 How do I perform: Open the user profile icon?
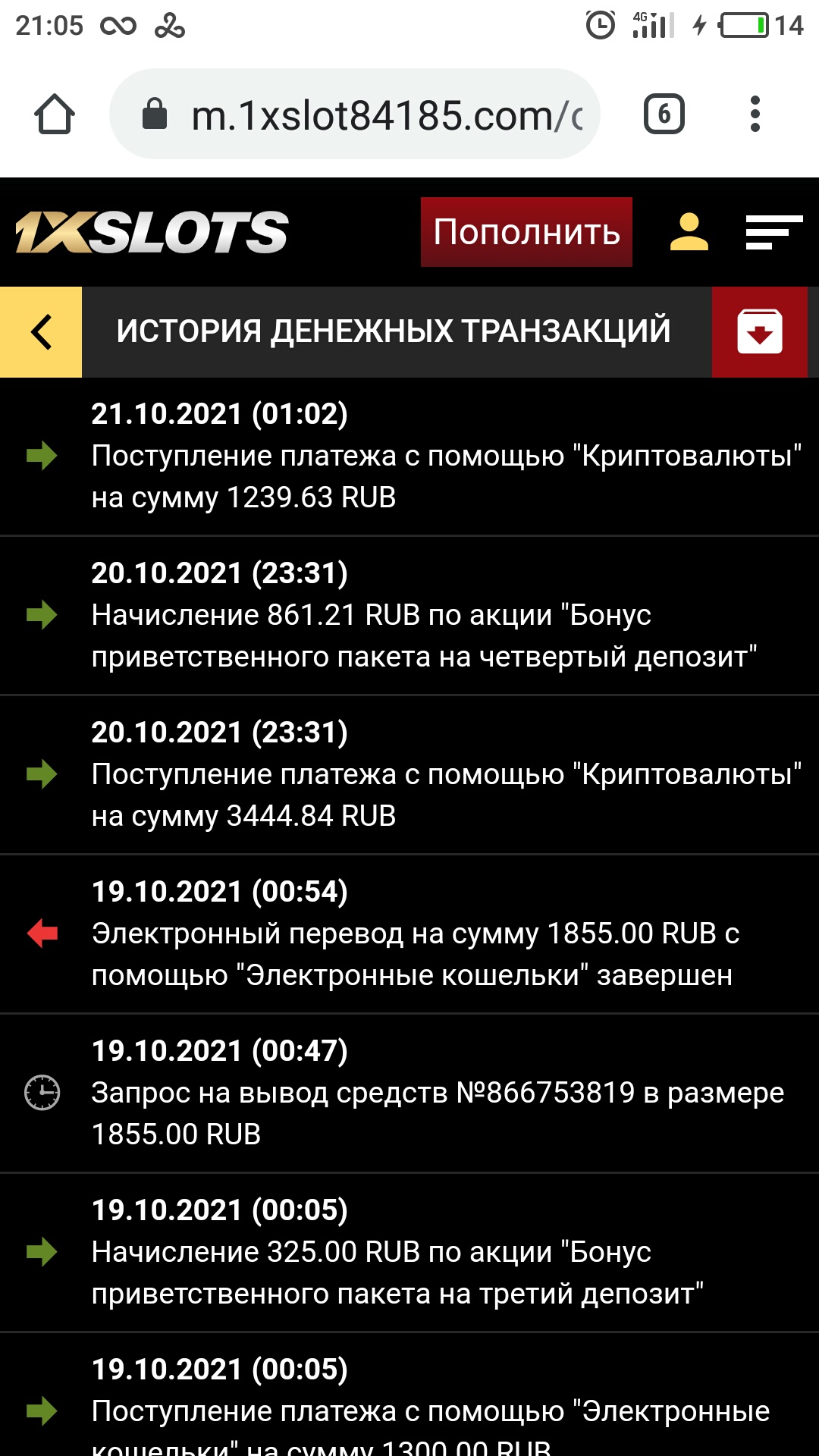(689, 232)
